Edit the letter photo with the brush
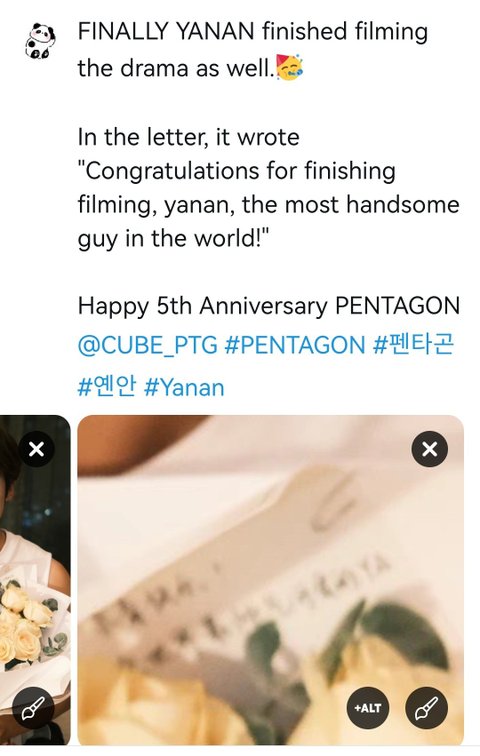This screenshot has height=756, width=480. click(x=427, y=708)
